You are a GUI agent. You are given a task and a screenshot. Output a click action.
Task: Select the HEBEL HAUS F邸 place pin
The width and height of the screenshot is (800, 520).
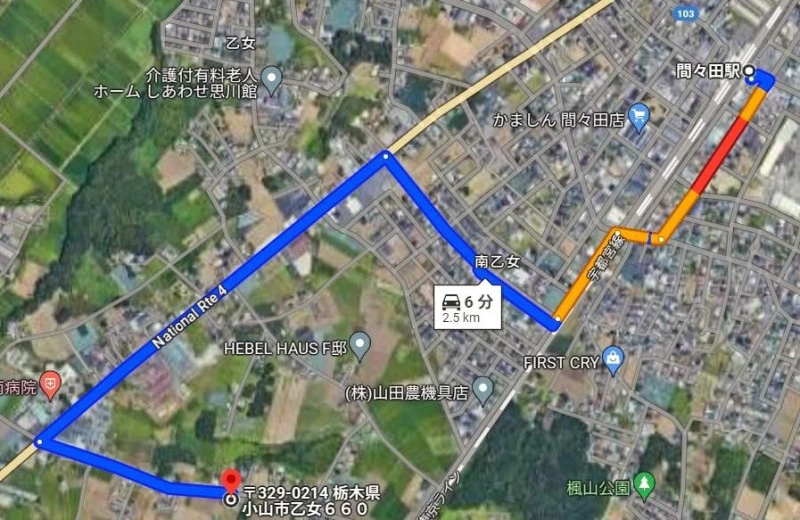(x=361, y=346)
